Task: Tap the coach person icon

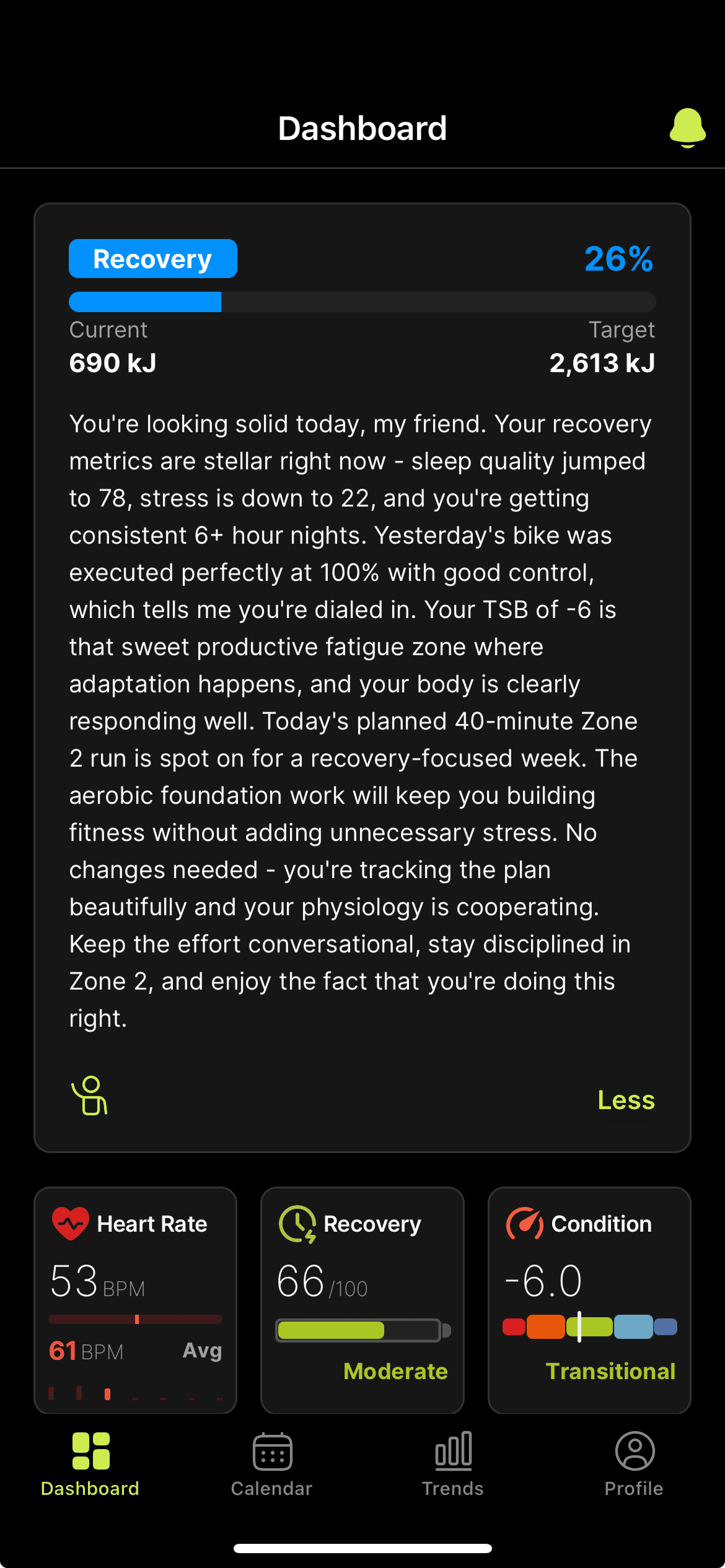Action: tap(90, 1095)
